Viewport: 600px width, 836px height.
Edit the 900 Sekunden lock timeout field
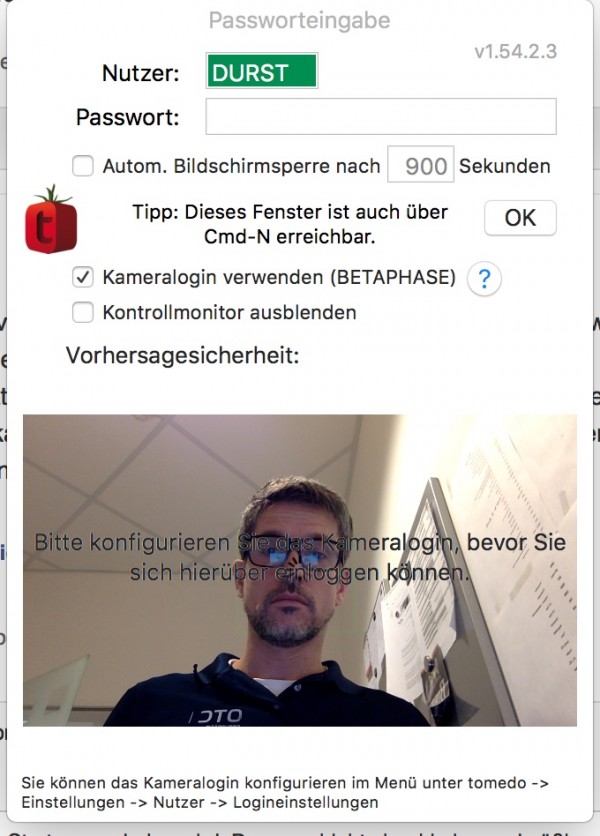click(421, 165)
